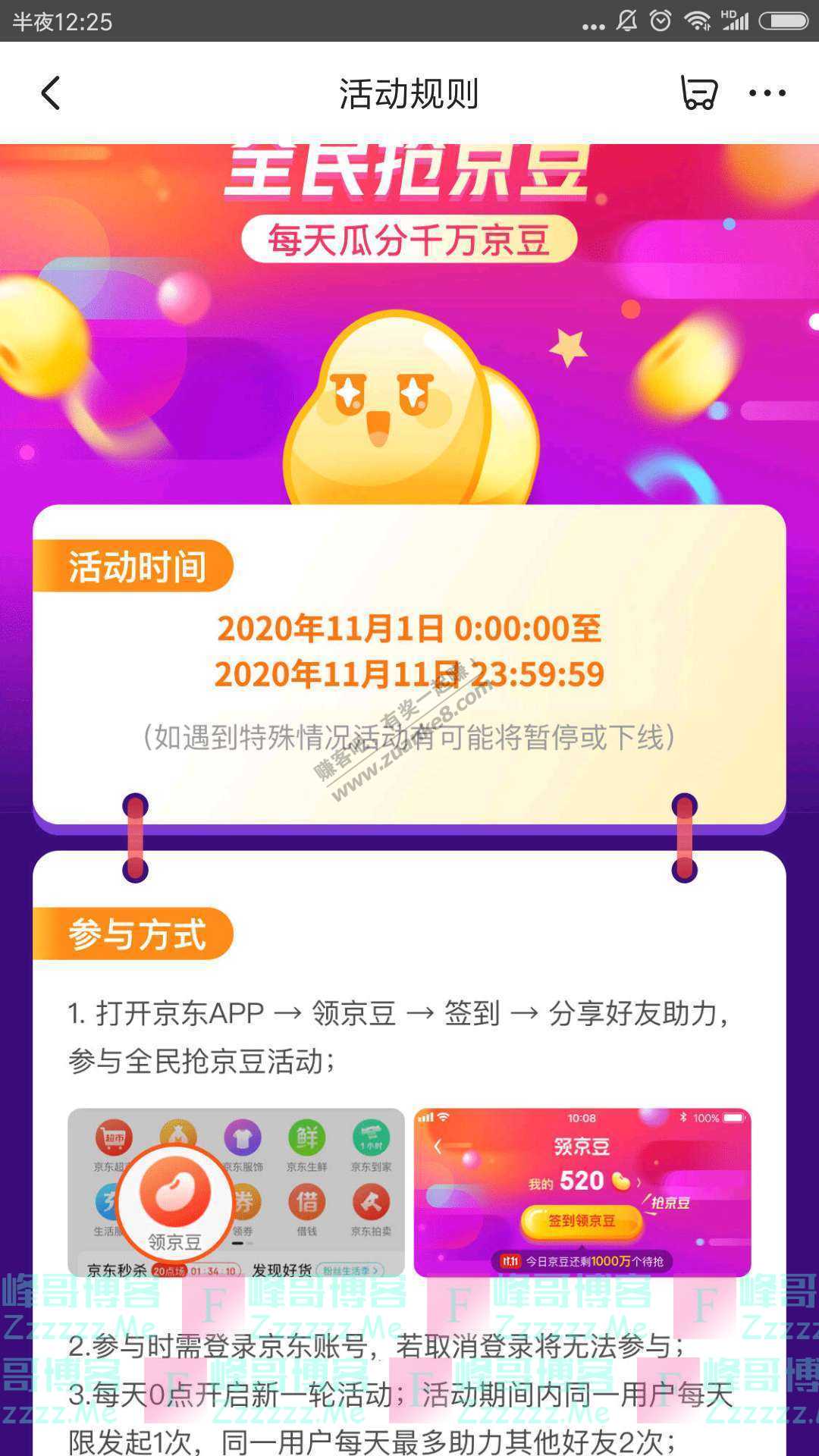Open the more options ellipsis menu

(x=766, y=93)
